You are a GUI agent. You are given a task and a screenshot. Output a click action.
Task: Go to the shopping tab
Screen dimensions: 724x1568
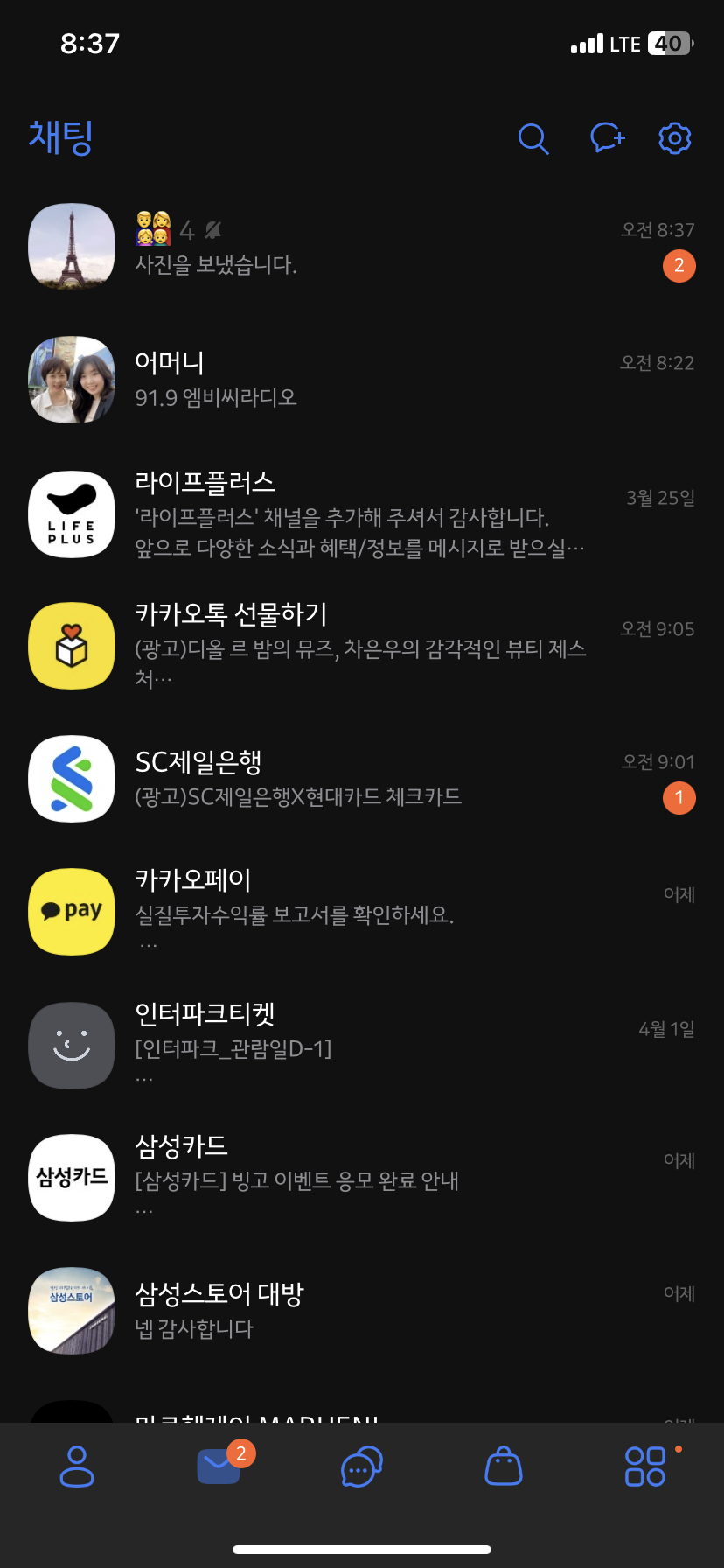[x=504, y=1466]
